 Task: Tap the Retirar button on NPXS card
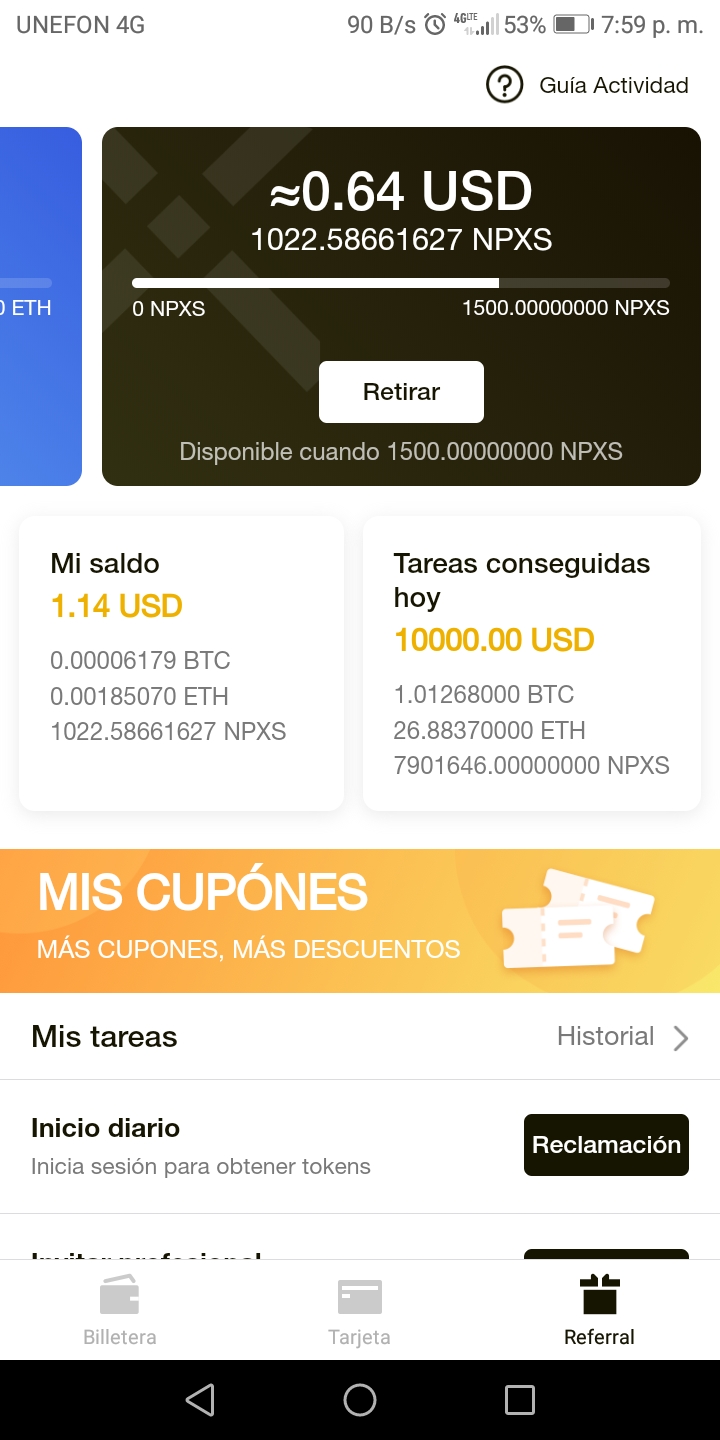click(x=401, y=392)
